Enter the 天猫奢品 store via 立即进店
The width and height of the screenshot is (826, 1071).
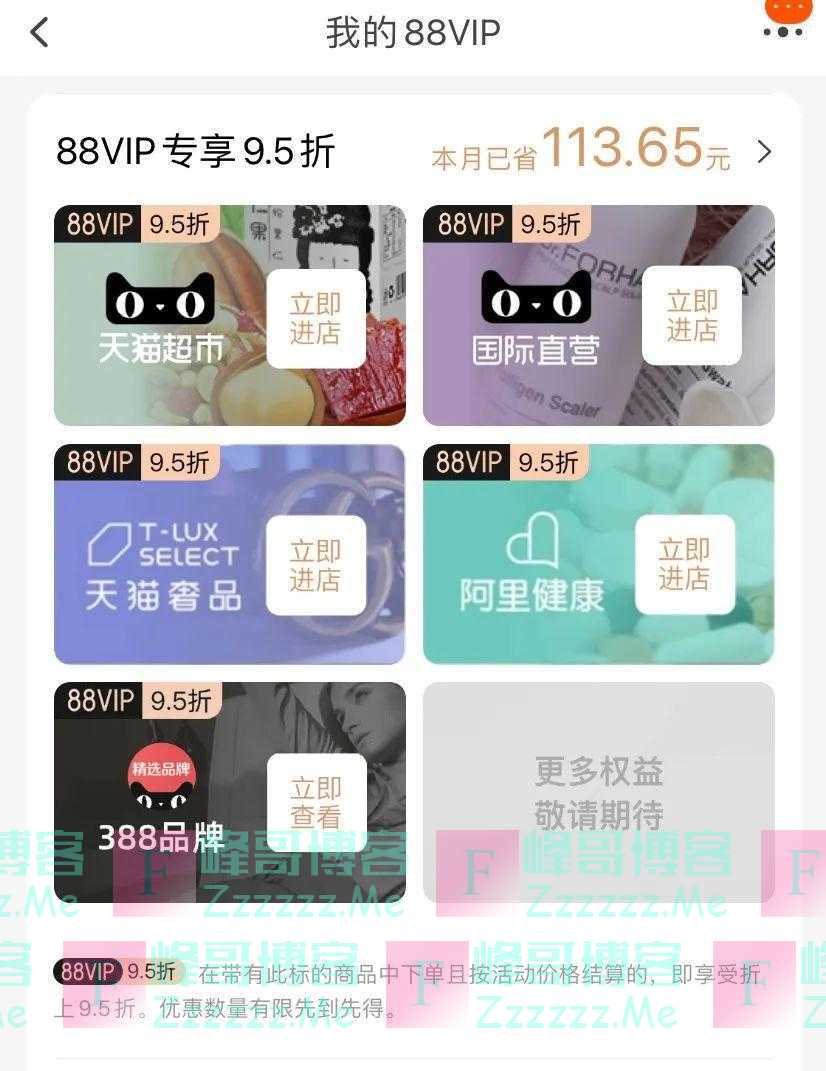(316, 566)
